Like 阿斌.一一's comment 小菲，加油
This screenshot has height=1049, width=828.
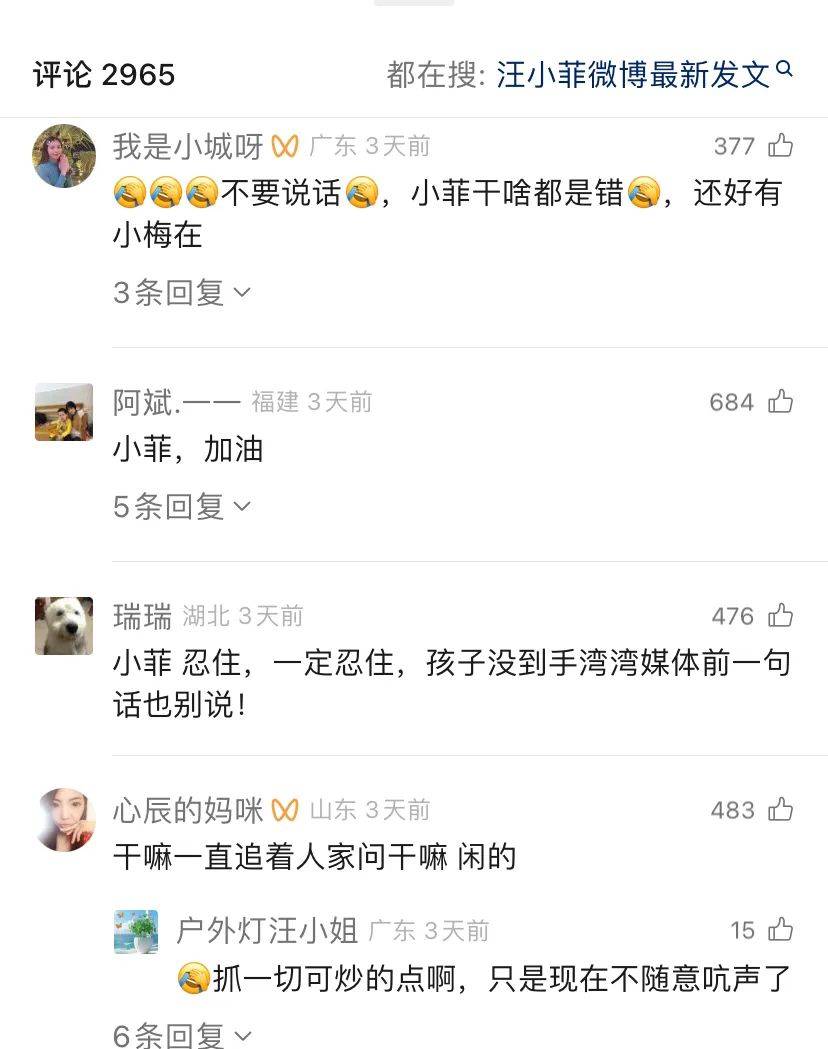click(781, 402)
